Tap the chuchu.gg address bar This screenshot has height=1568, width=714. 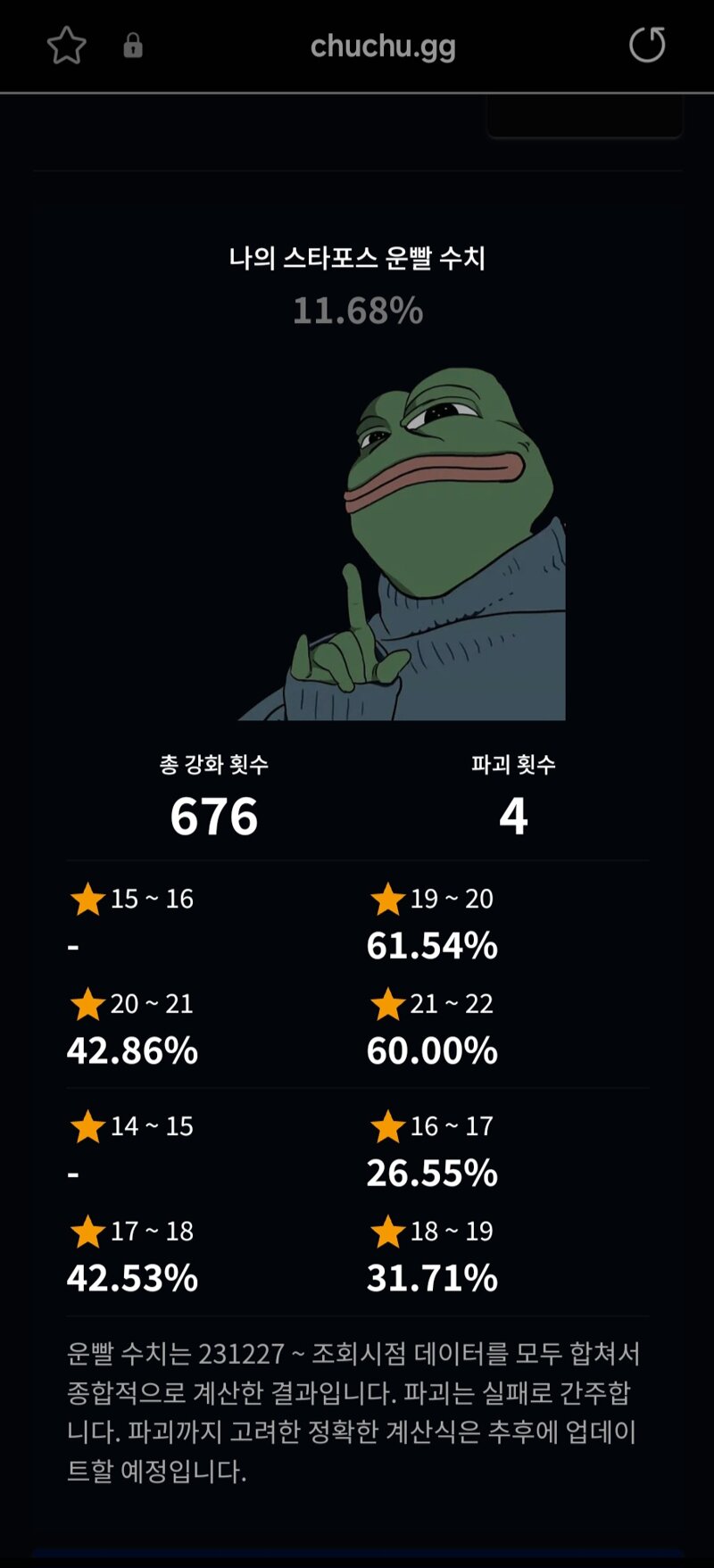[383, 46]
